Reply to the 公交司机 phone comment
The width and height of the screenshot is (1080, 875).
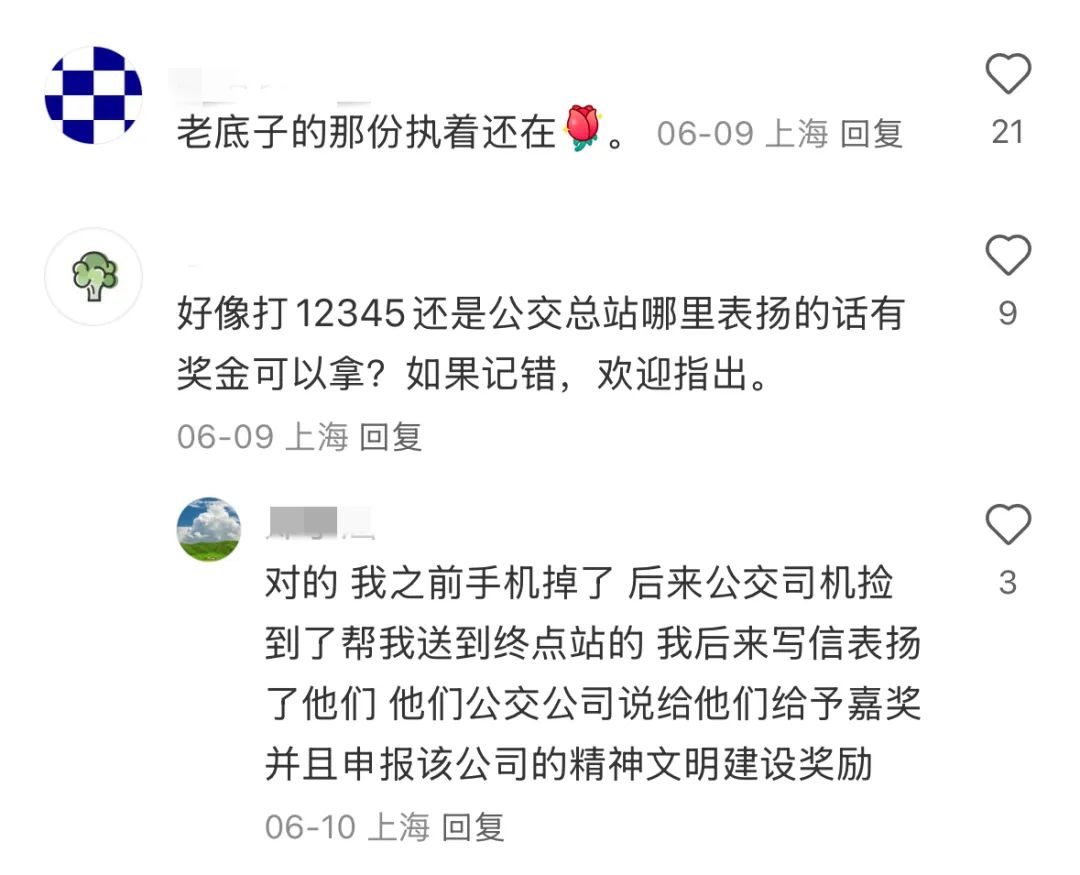pos(473,827)
